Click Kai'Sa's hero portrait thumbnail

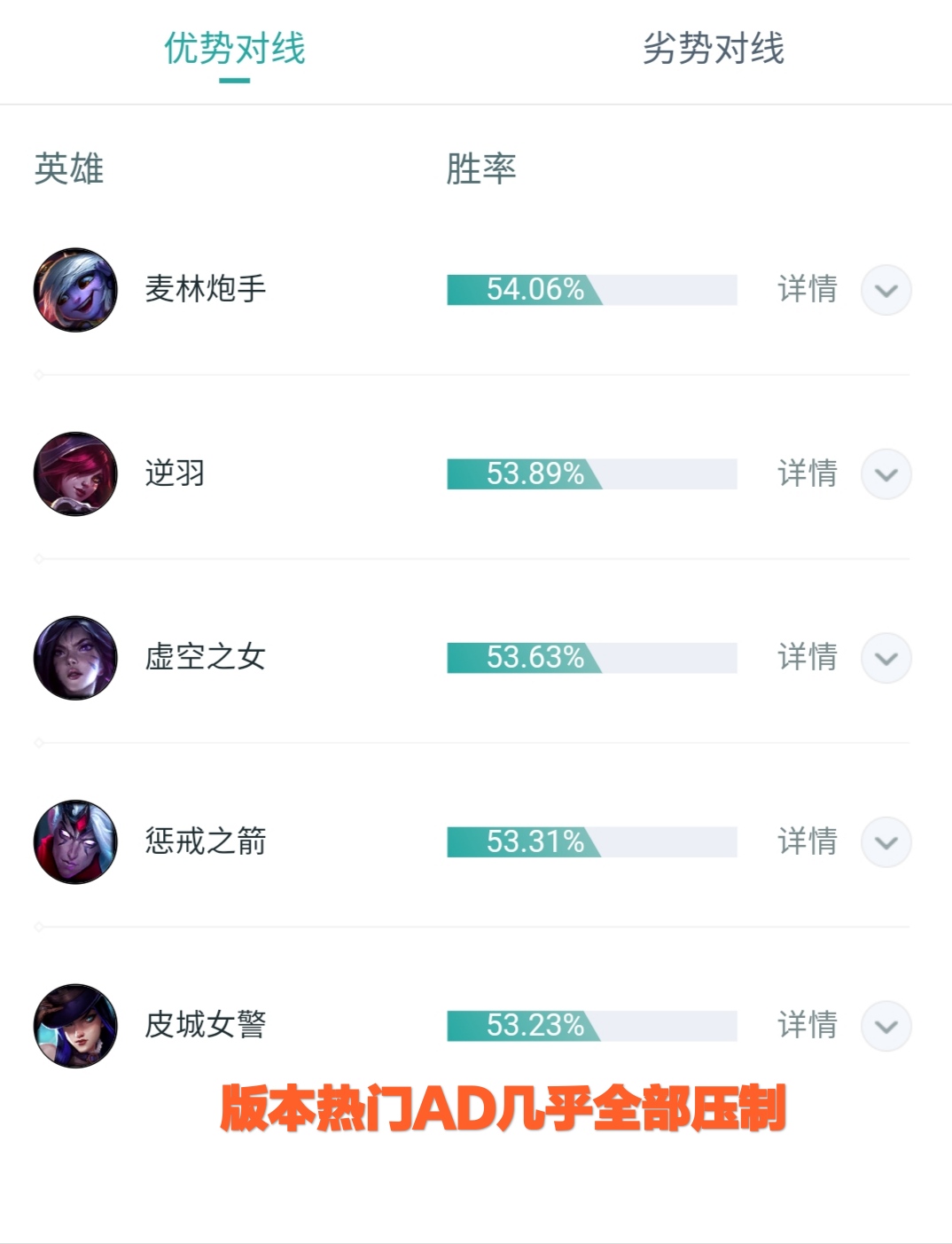pos(75,658)
